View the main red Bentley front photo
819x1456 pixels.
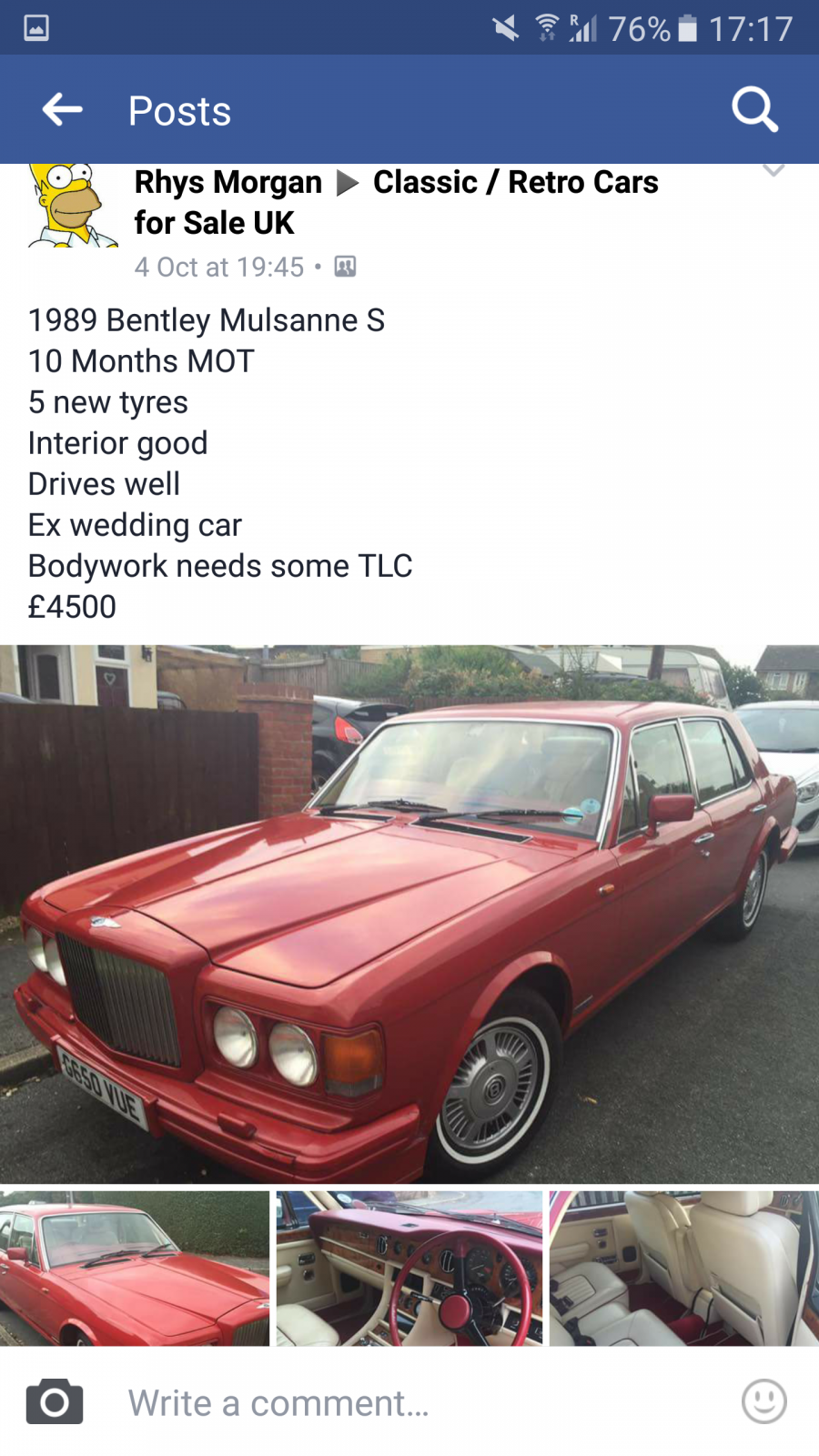click(x=409, y=914)
